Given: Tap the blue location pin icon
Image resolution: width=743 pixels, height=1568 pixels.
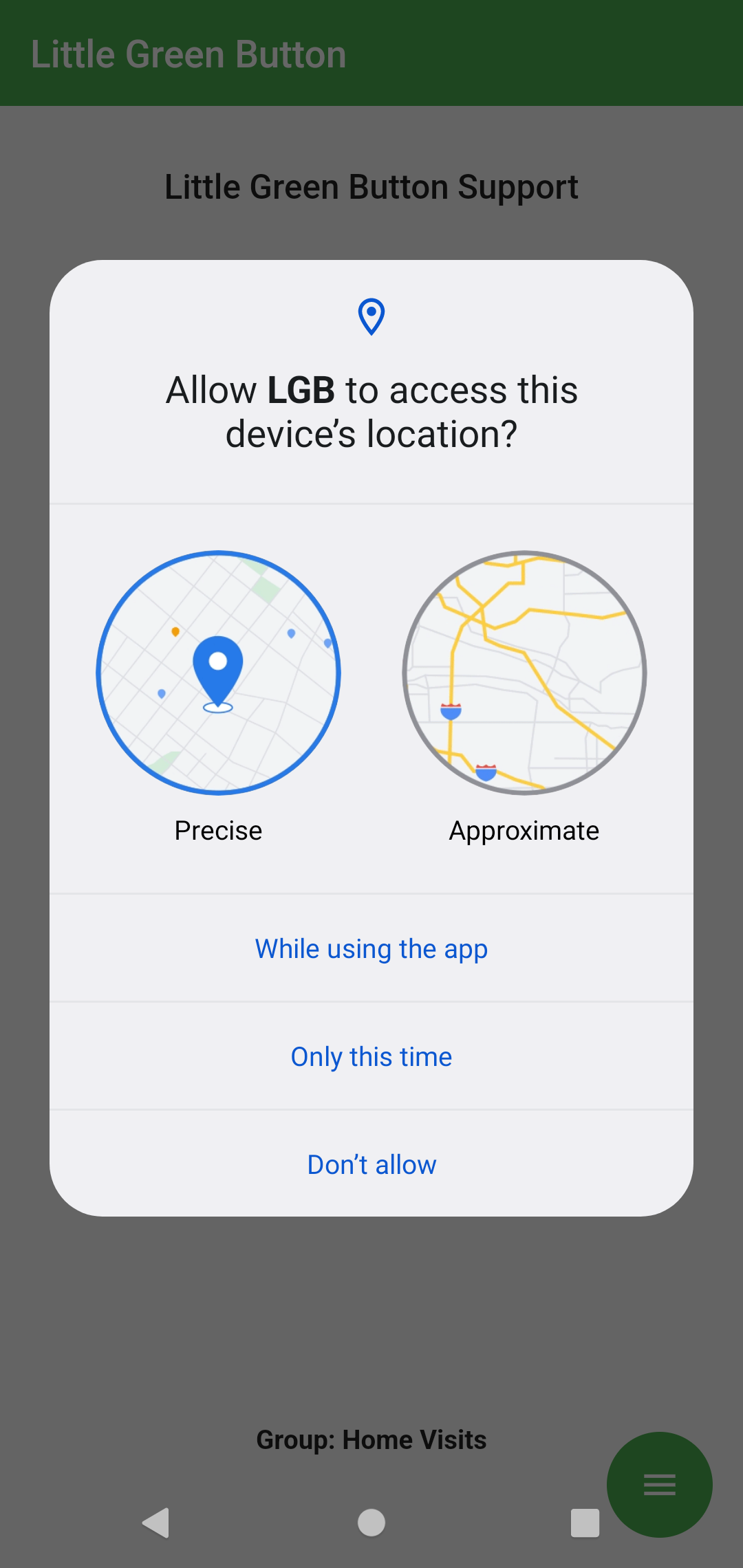Looking at the screenshot, I should click(x=371, y=316).
